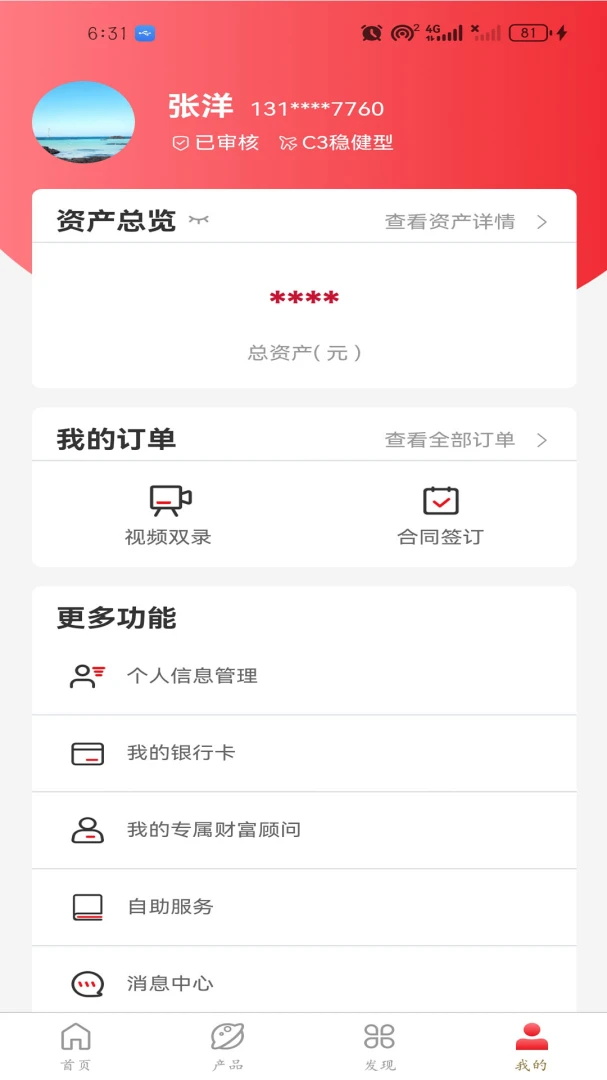This screenshot has width=607, height=1080.
Task: Open 合同签订 orders
Action: [440, 515]
